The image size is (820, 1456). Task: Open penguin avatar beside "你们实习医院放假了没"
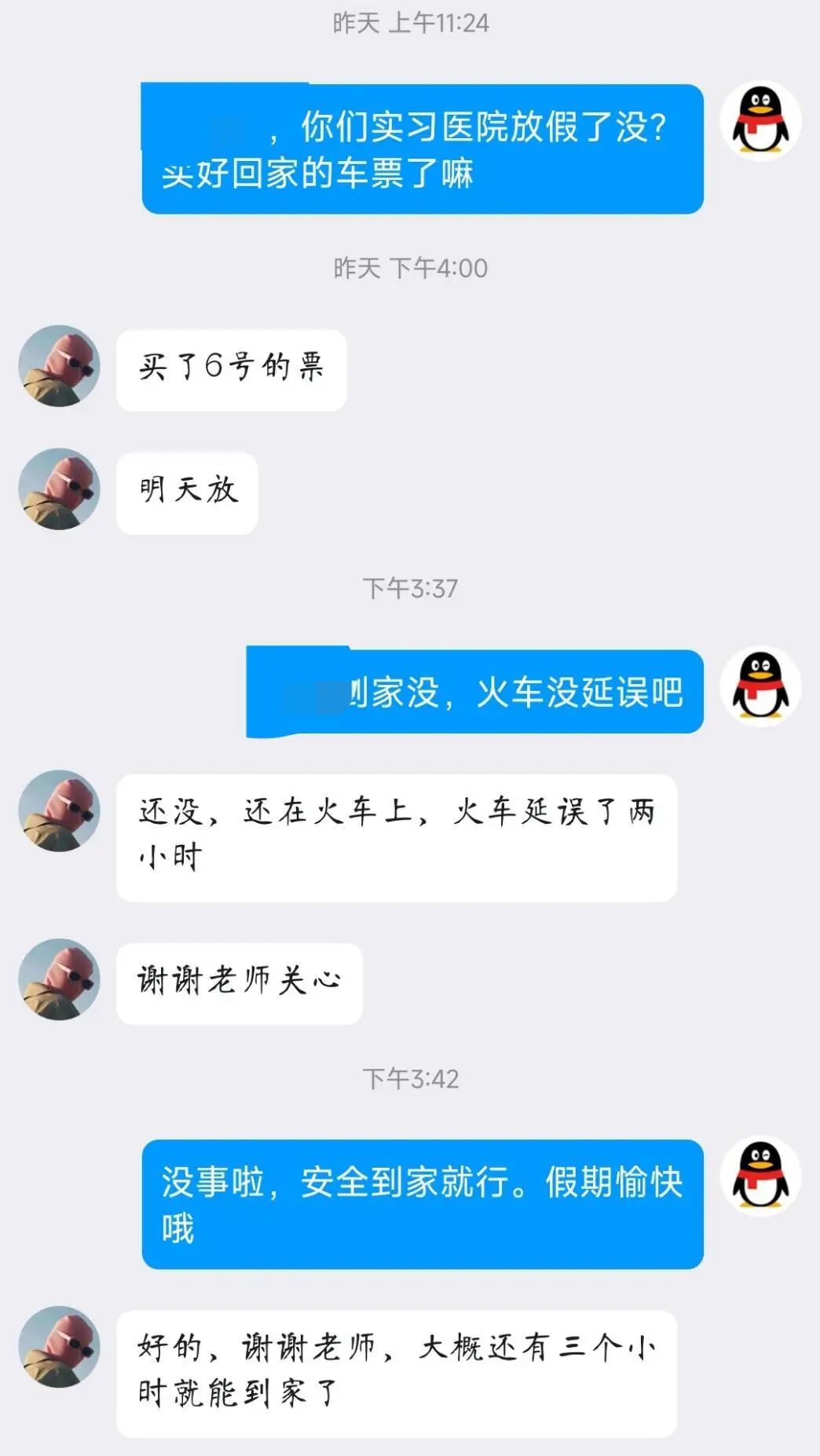click(x=760, y=121)
